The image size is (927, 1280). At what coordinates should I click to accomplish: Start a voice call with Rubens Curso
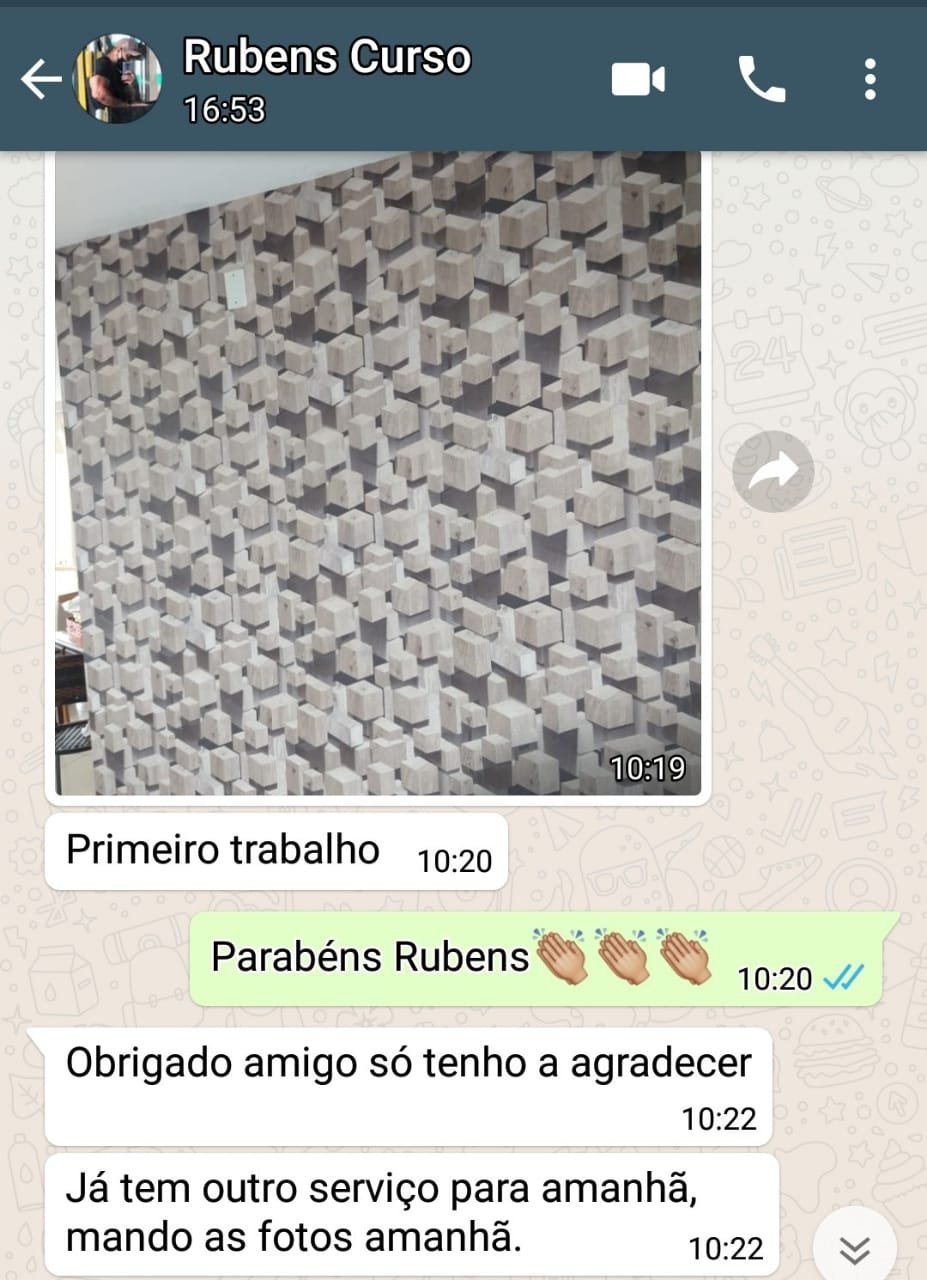pos(762,77)
